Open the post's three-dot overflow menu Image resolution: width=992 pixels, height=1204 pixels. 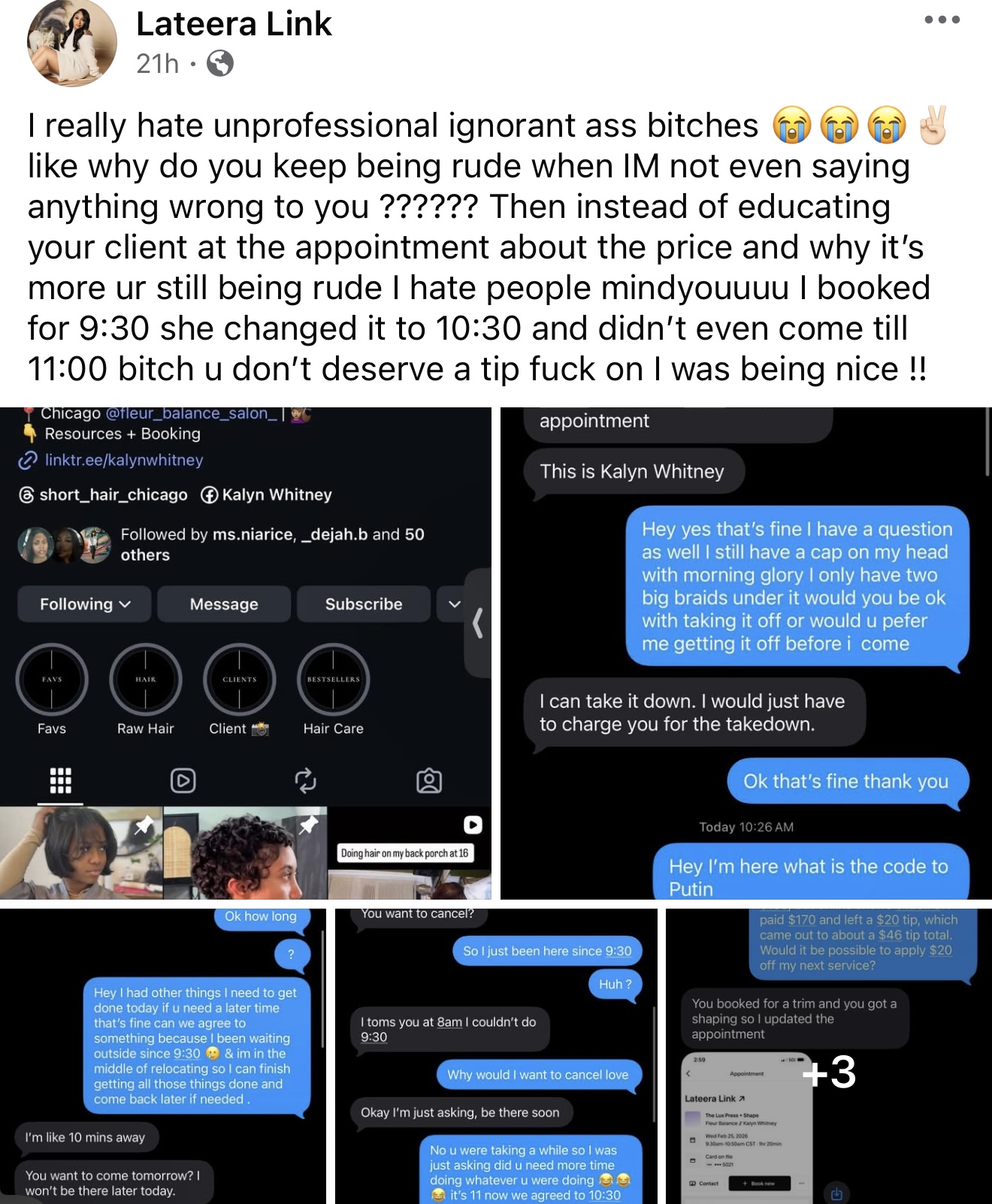pos(942,20)
